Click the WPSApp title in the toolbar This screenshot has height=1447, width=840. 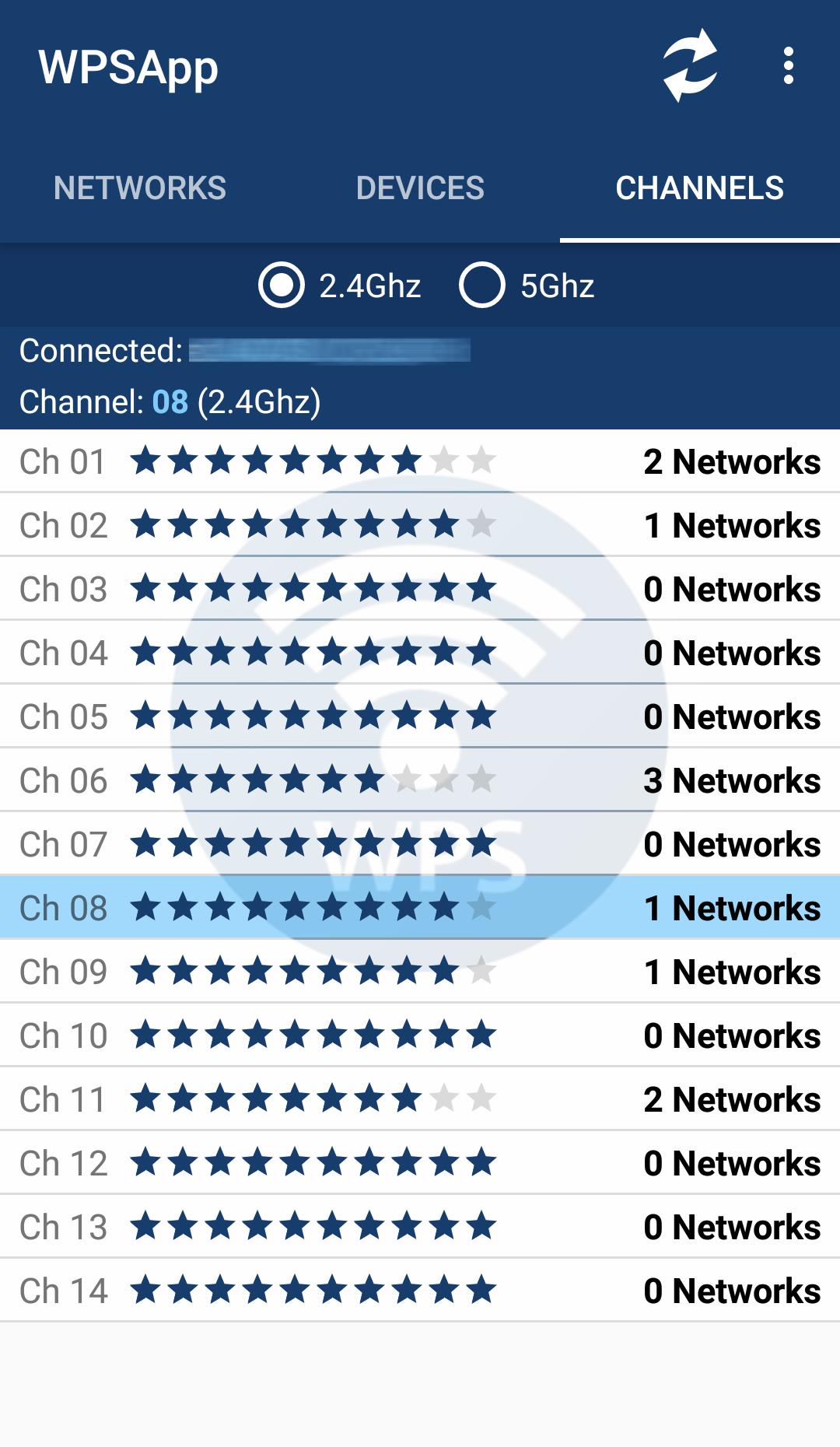129,67
